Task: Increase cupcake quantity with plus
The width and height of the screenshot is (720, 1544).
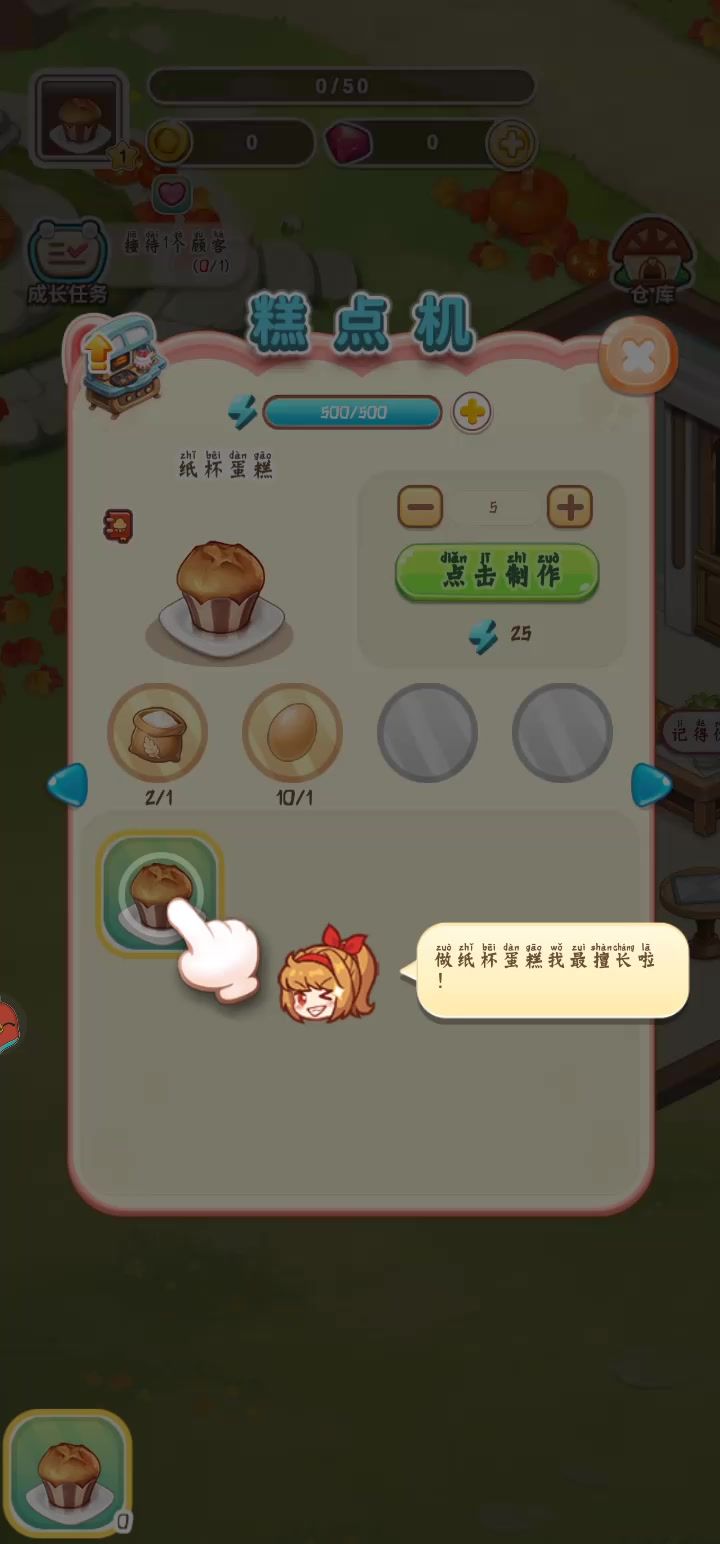Action: click(570, 507)
